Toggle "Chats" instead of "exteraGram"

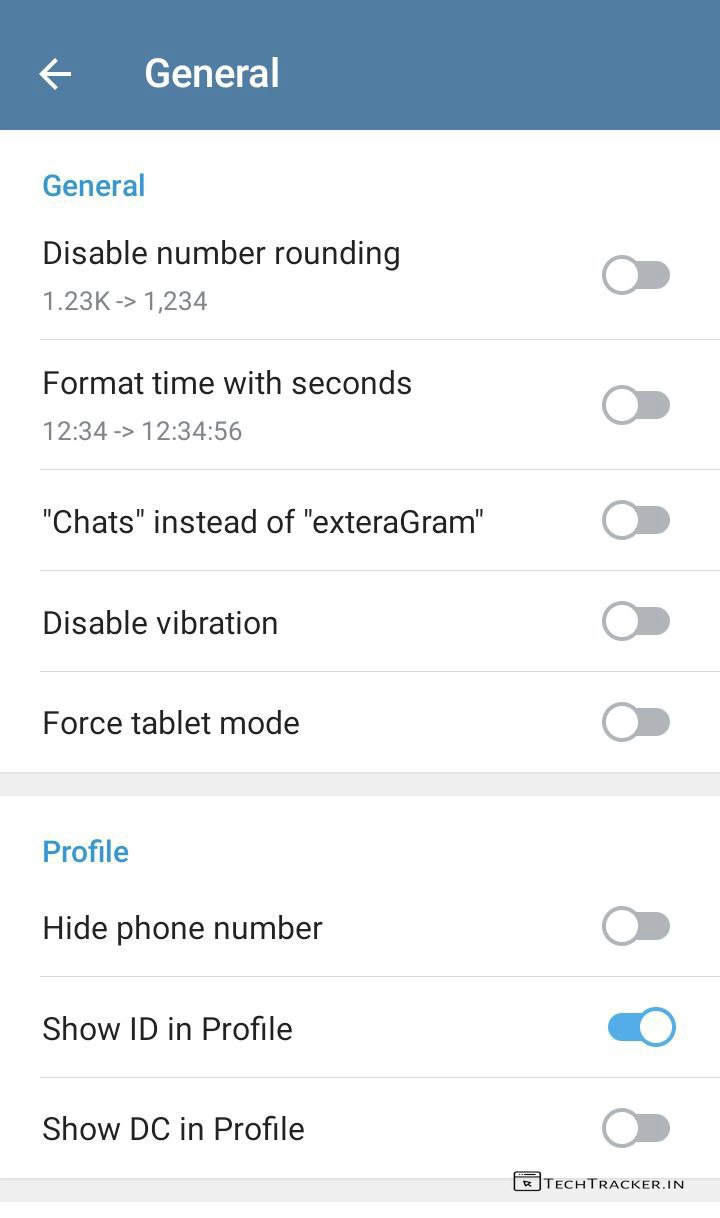[636, 520]
